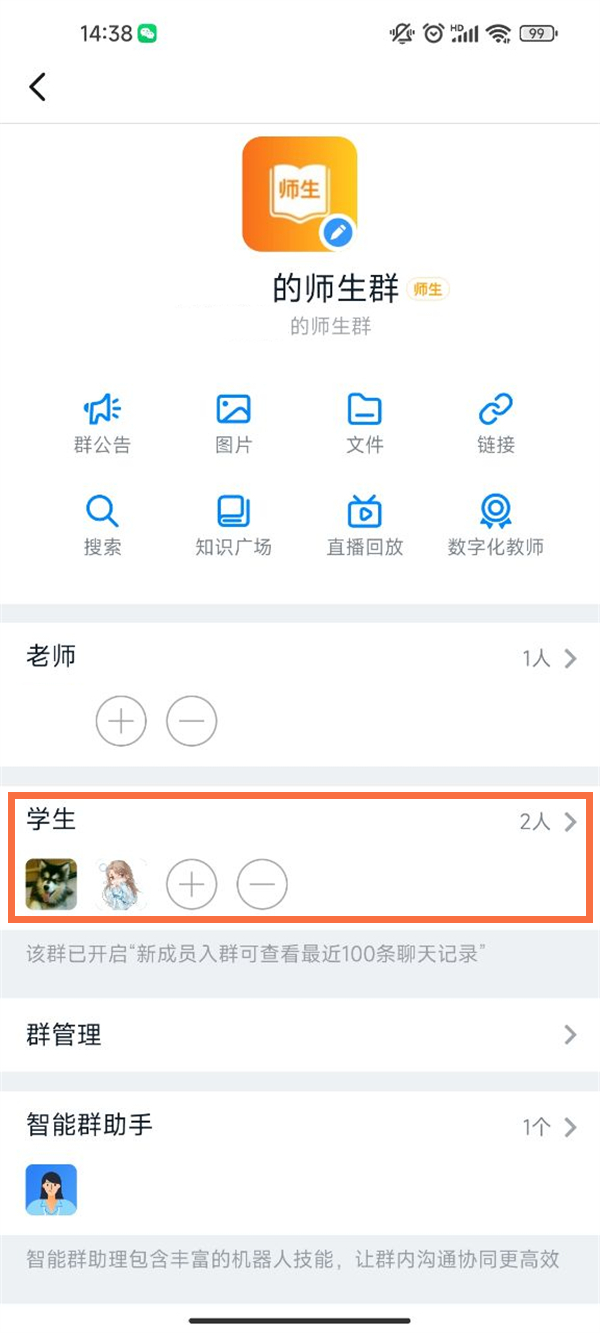Tap 搜索 to search the group
Viewport: 600px width, 1333px height.
tap(102, 526)
